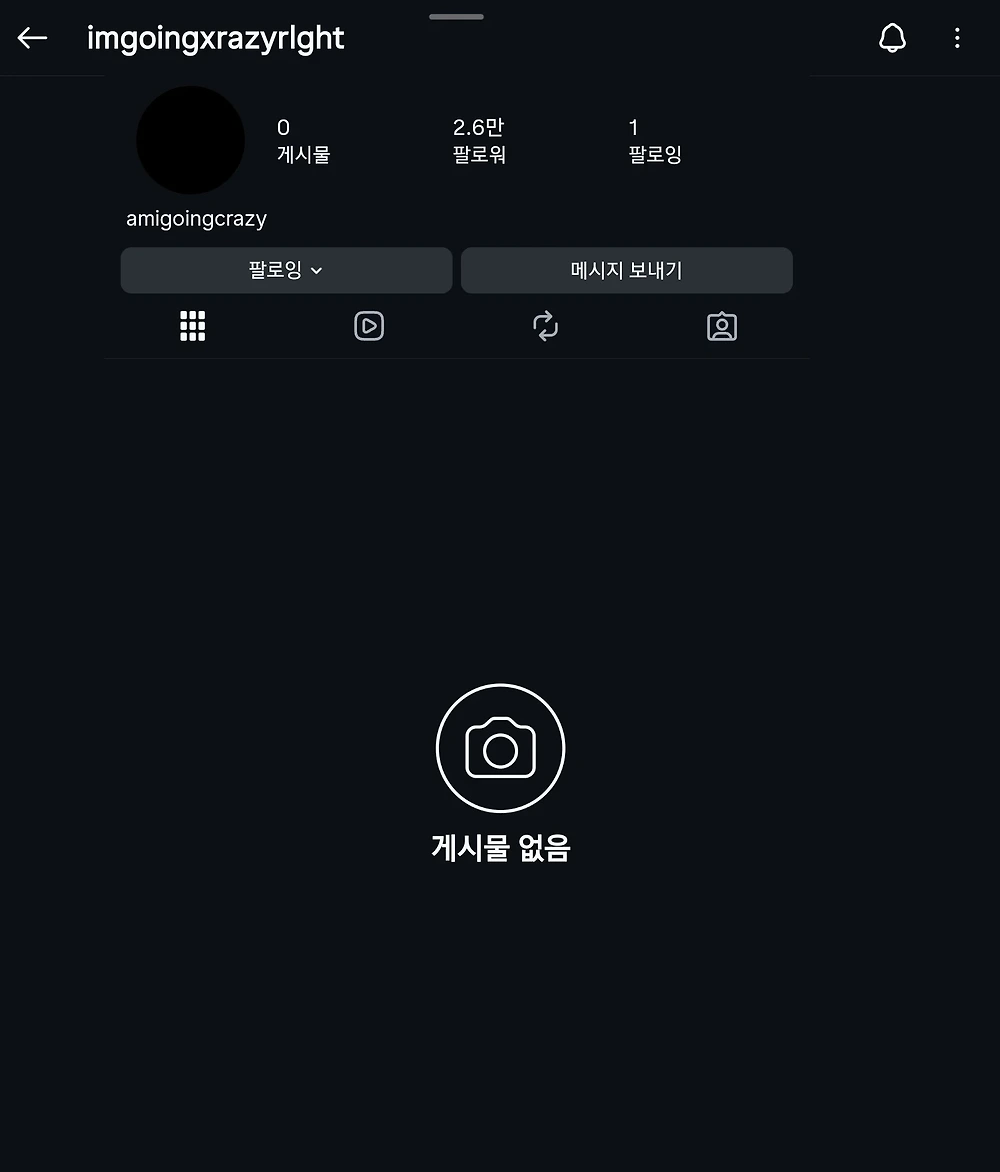Expand the 팔로잉 dropdown button
The height and width of the screenshot is (1172, 1000).
[x=286, y=270]
